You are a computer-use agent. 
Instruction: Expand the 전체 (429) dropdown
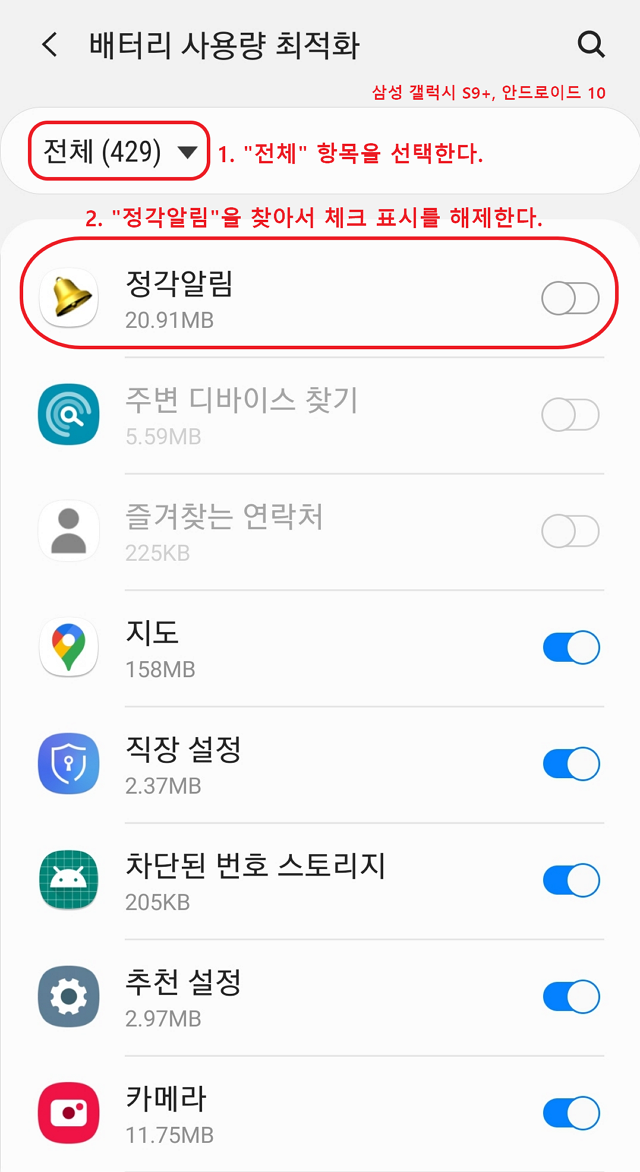(119, 152)
